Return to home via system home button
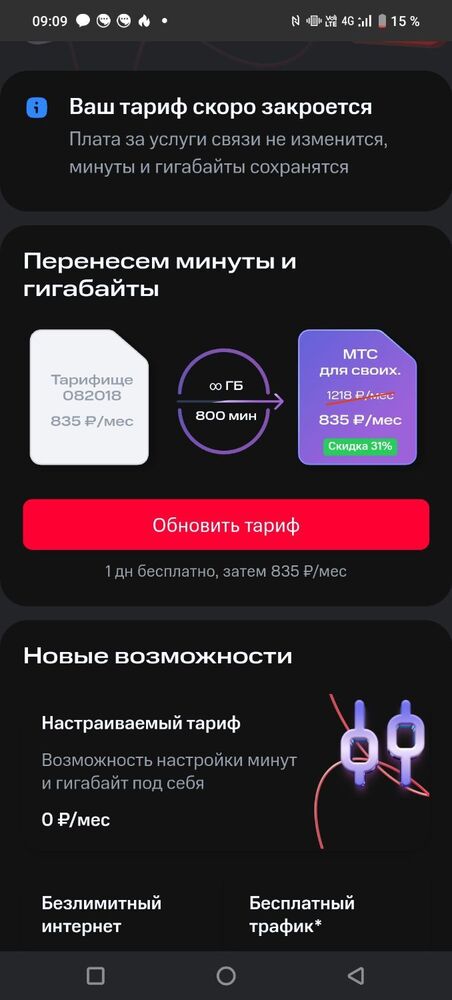 pos(226,975)
